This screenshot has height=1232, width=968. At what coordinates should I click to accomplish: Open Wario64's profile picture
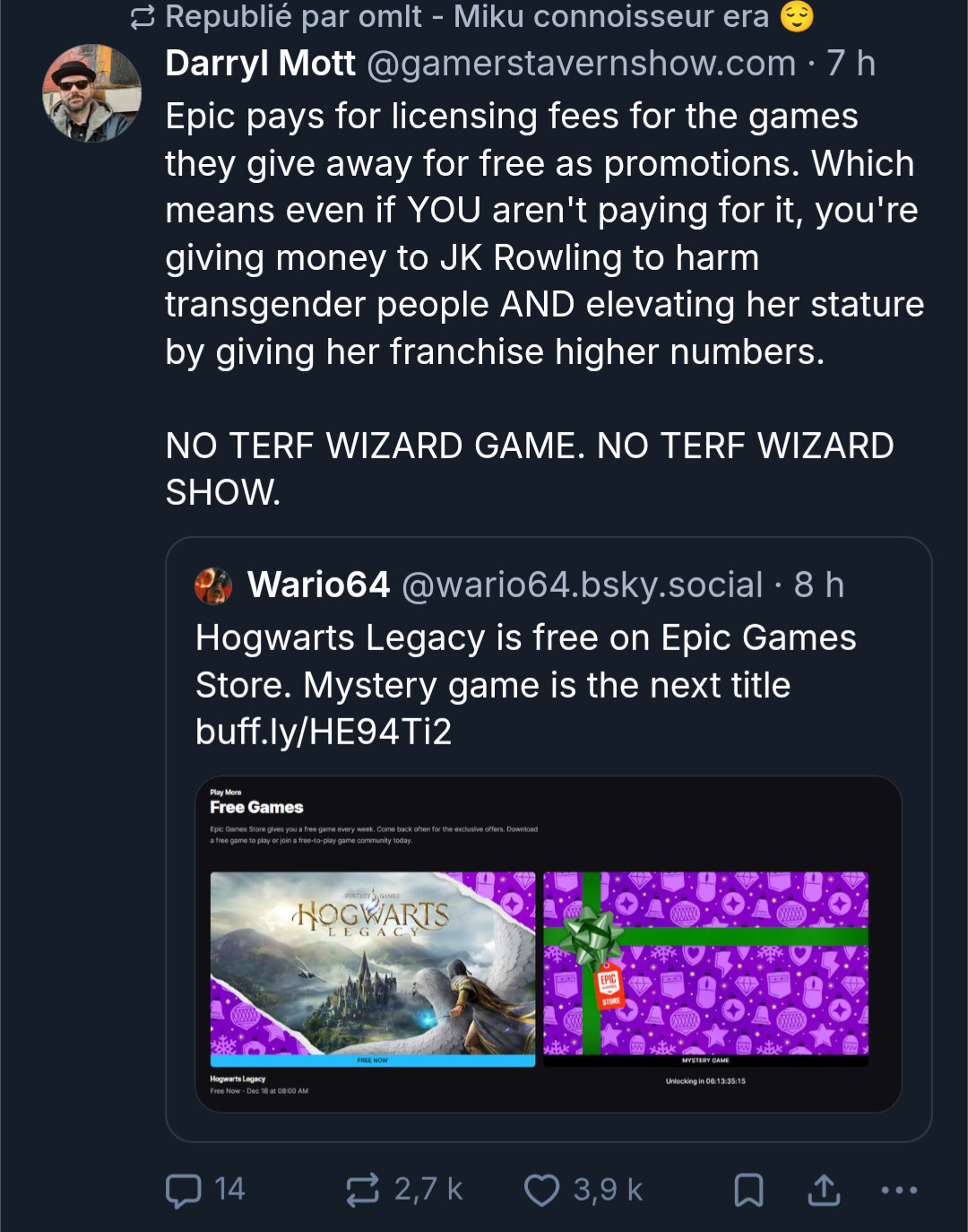213,586
